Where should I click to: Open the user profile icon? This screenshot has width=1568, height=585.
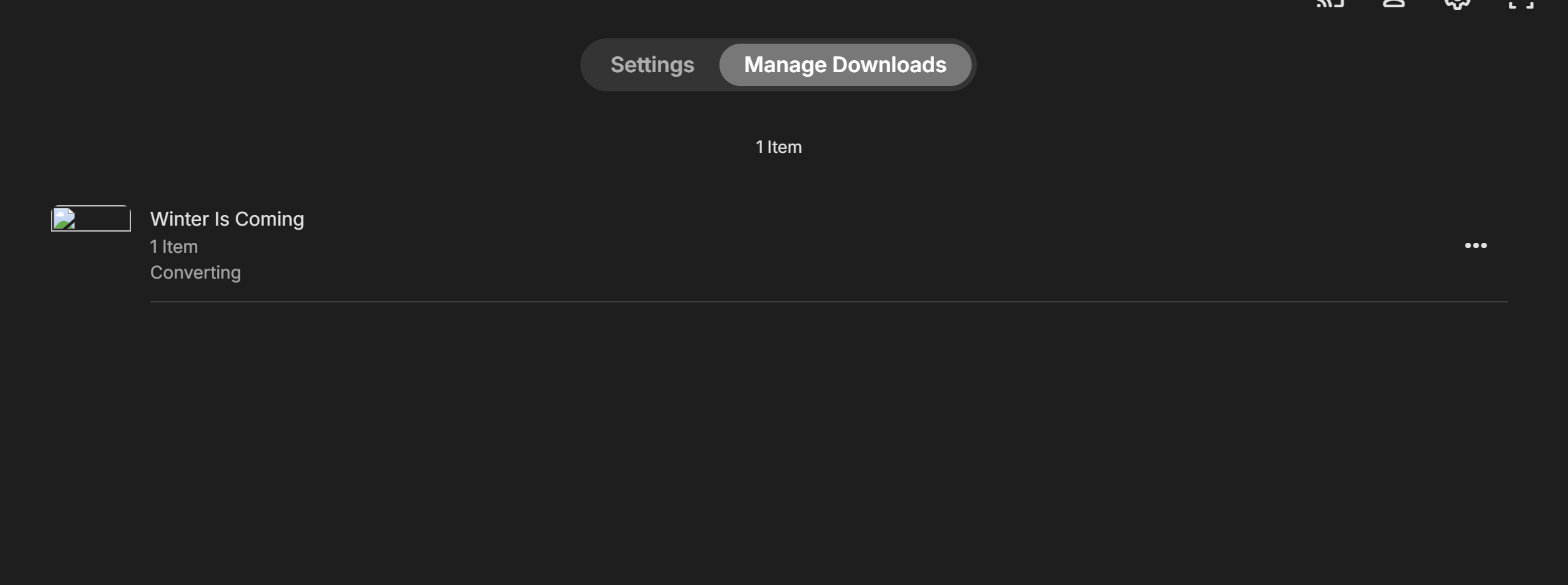click(1394, 3)
